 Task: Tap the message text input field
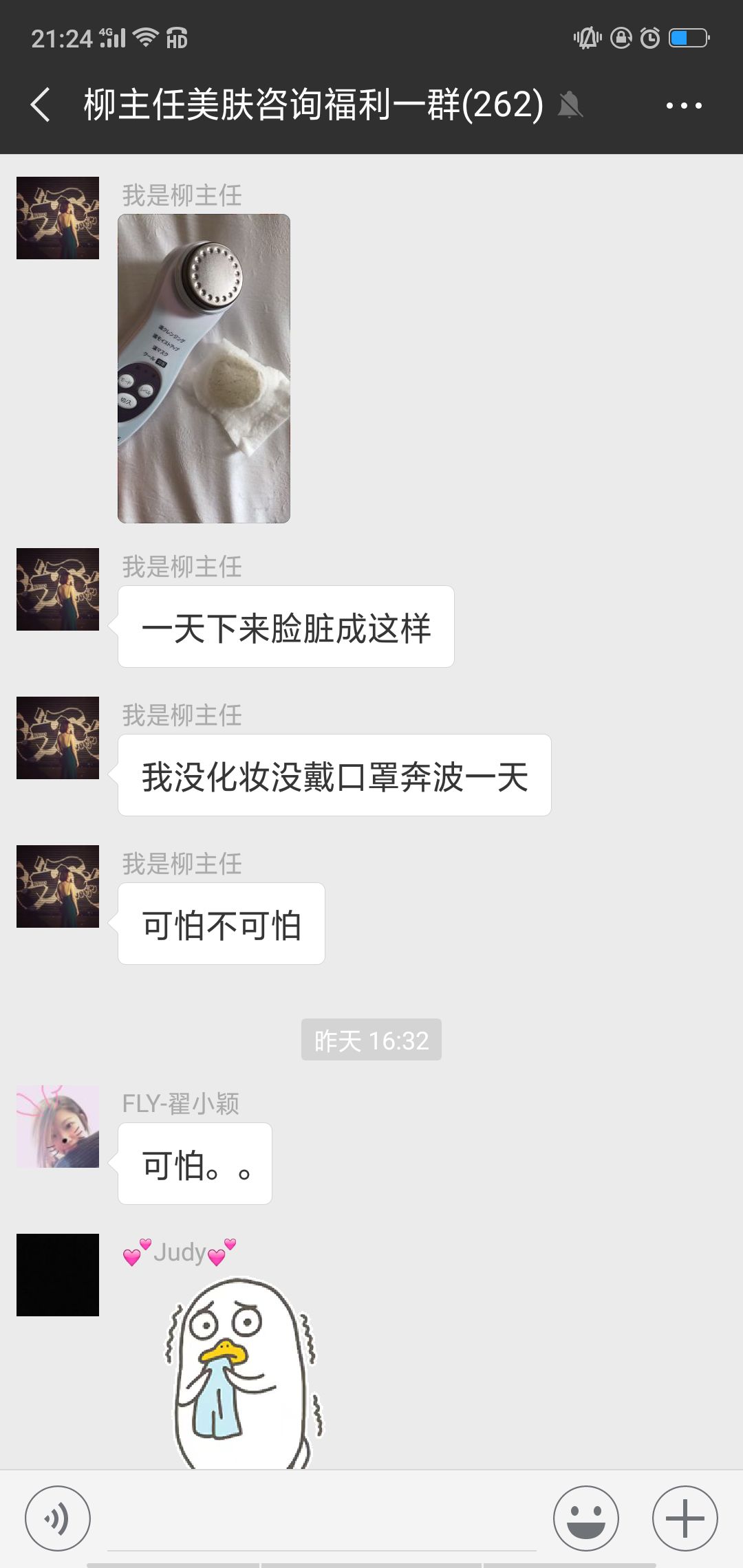coord(322,1518)
